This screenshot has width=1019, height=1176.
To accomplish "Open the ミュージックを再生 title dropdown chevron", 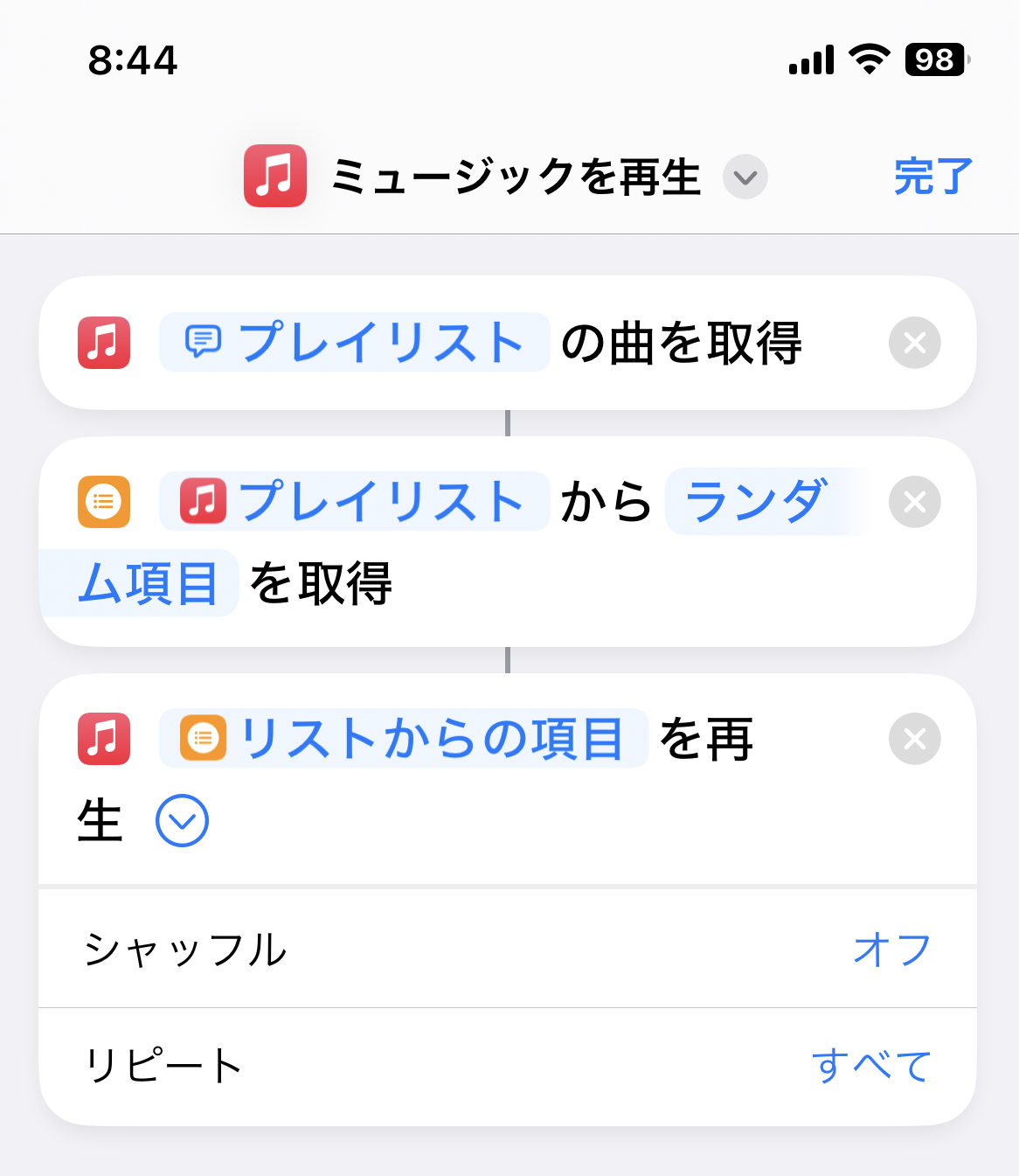I will (x=745, y=177).
